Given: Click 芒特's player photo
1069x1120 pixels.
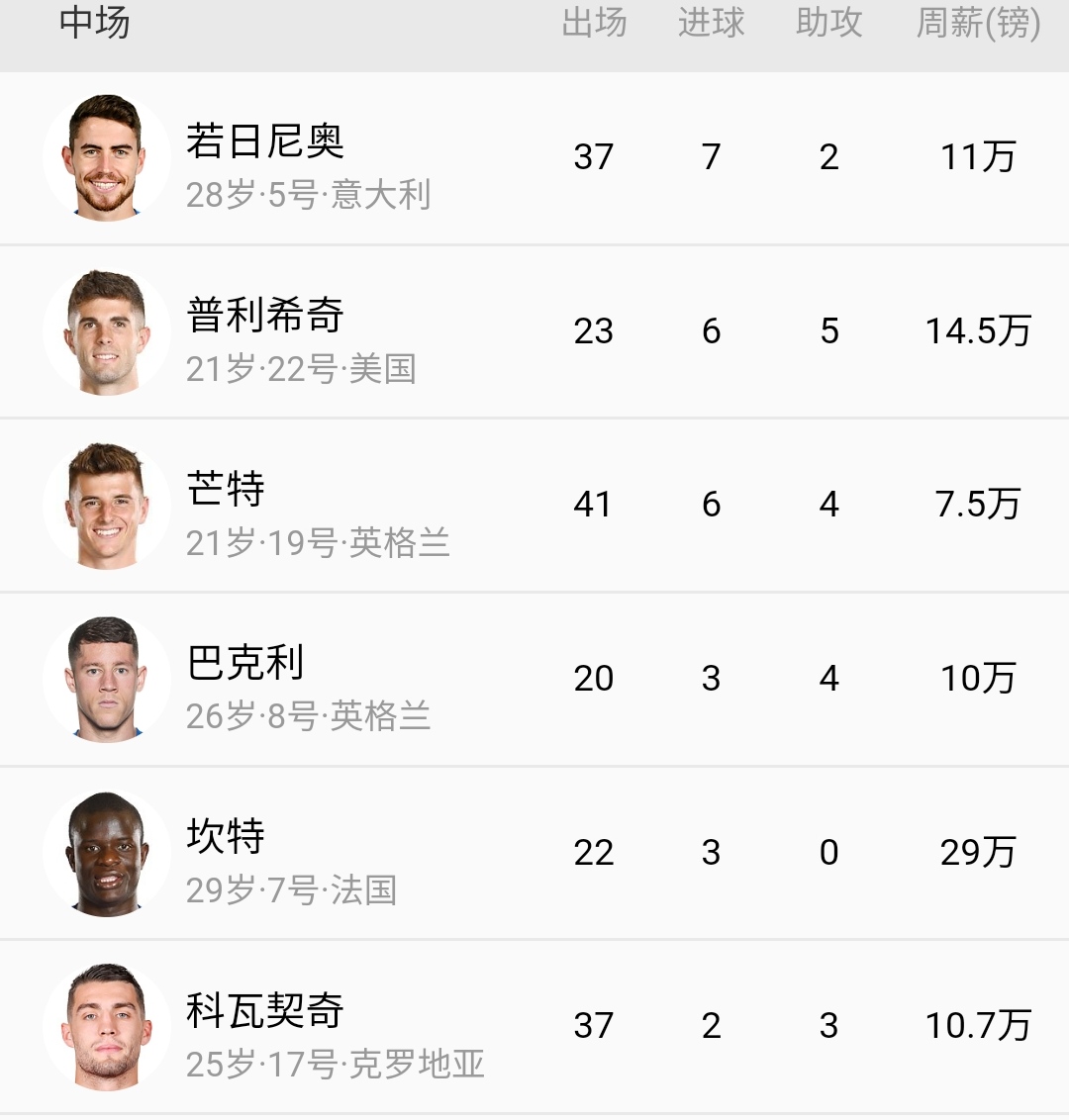Looking at the screenshot, I should pyautogui.click(x=106, y=505).
